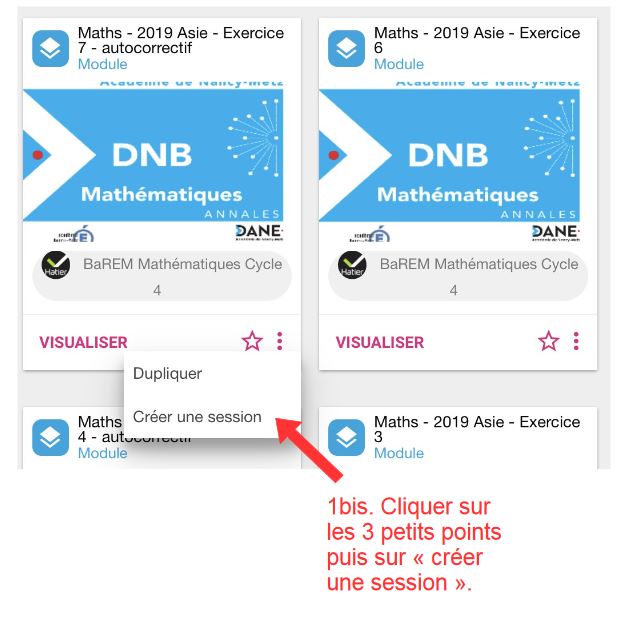This screenshot has height=617, width=628.
Task: Favorite the Exercice 7 module with the star
Action: point(252,342)
